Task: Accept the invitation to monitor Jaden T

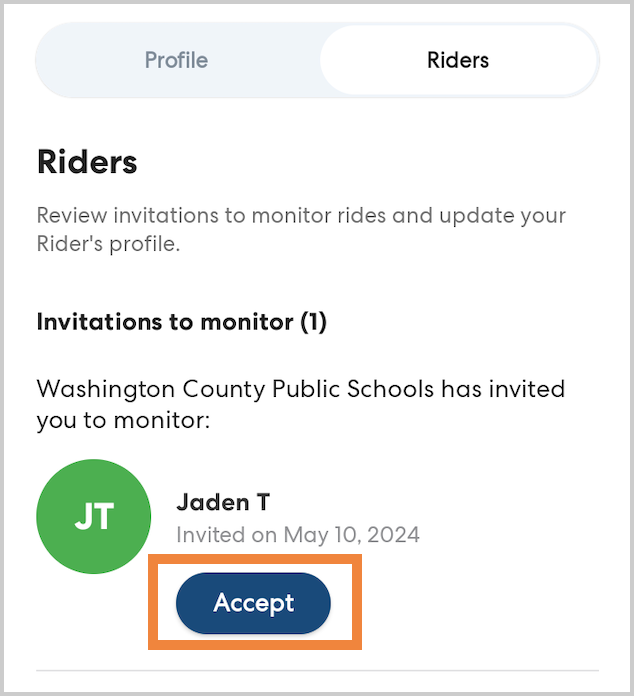Action: pyautogui.click(x=253, y=603)
